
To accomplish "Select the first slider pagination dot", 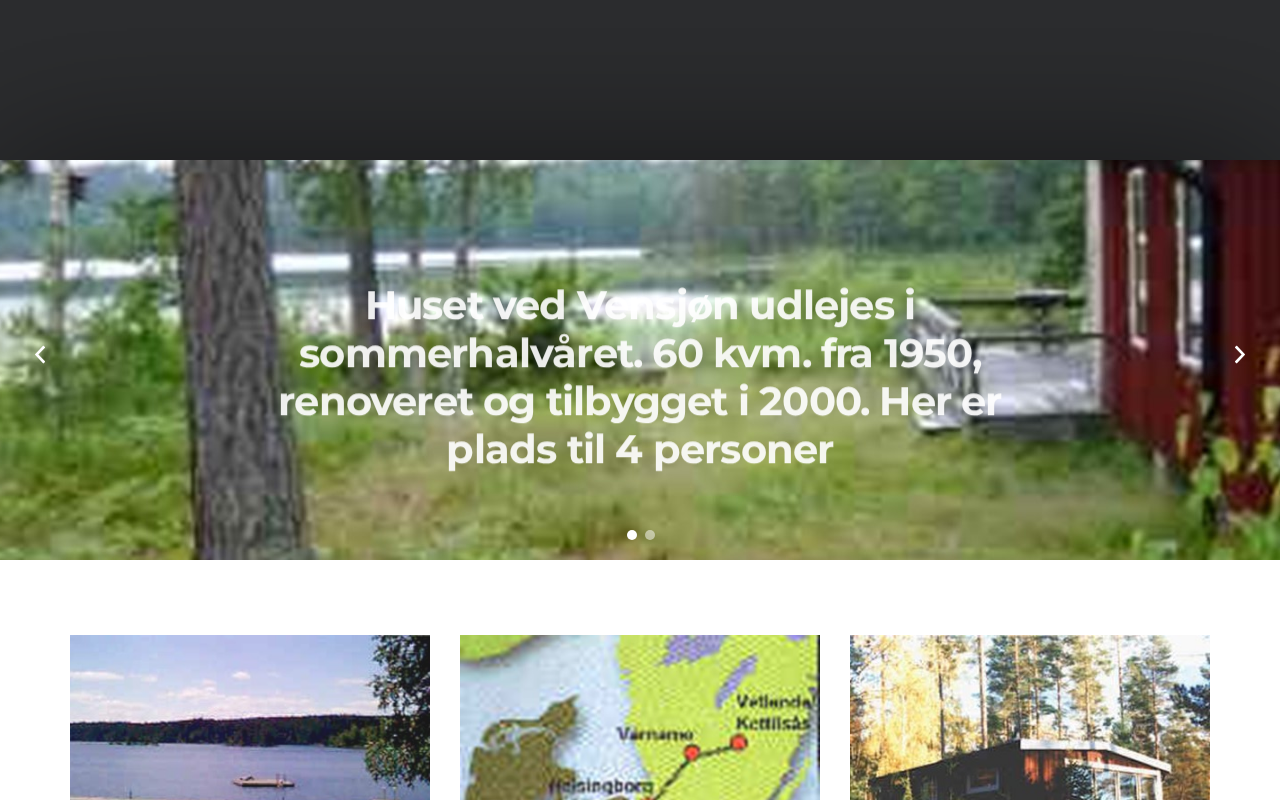I will tap(632, 535).
